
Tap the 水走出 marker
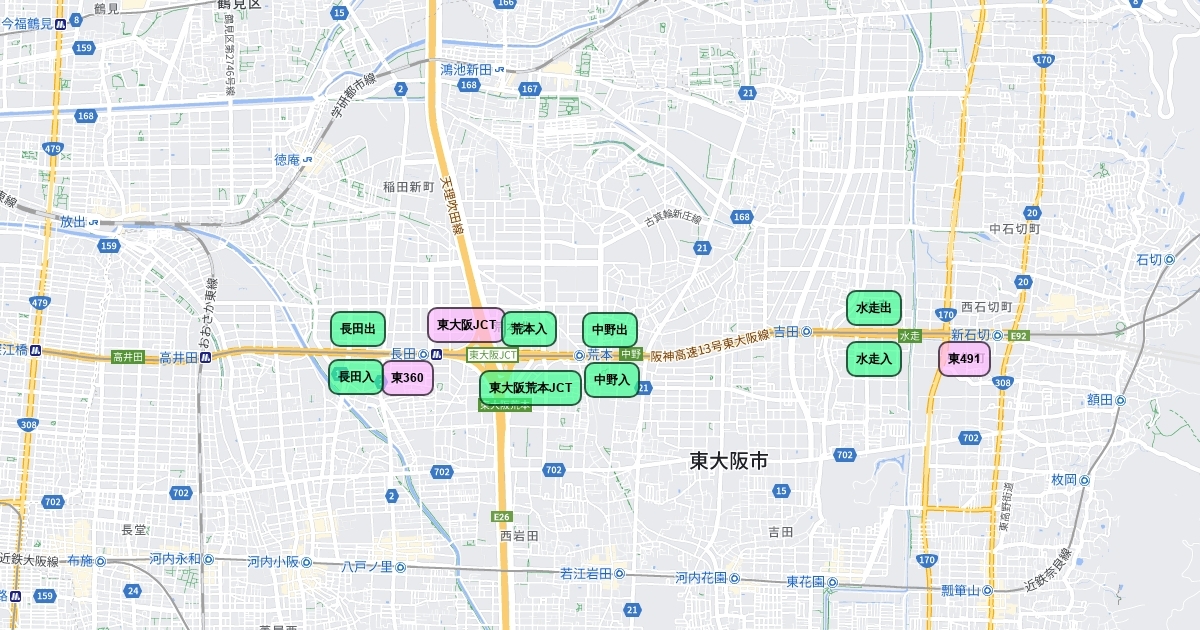[x=874, y=309]
